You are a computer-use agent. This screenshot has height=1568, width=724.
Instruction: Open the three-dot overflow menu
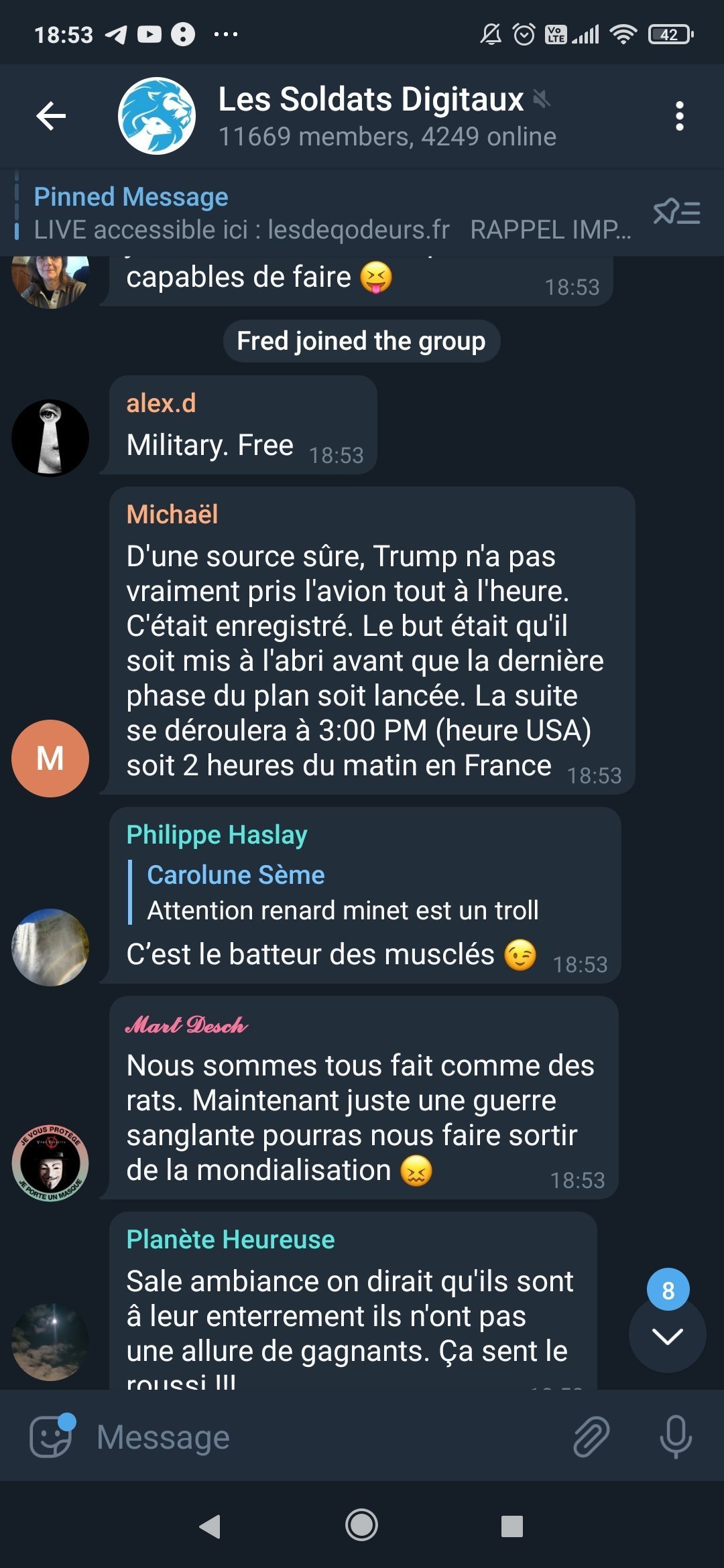tap(679, 116)
